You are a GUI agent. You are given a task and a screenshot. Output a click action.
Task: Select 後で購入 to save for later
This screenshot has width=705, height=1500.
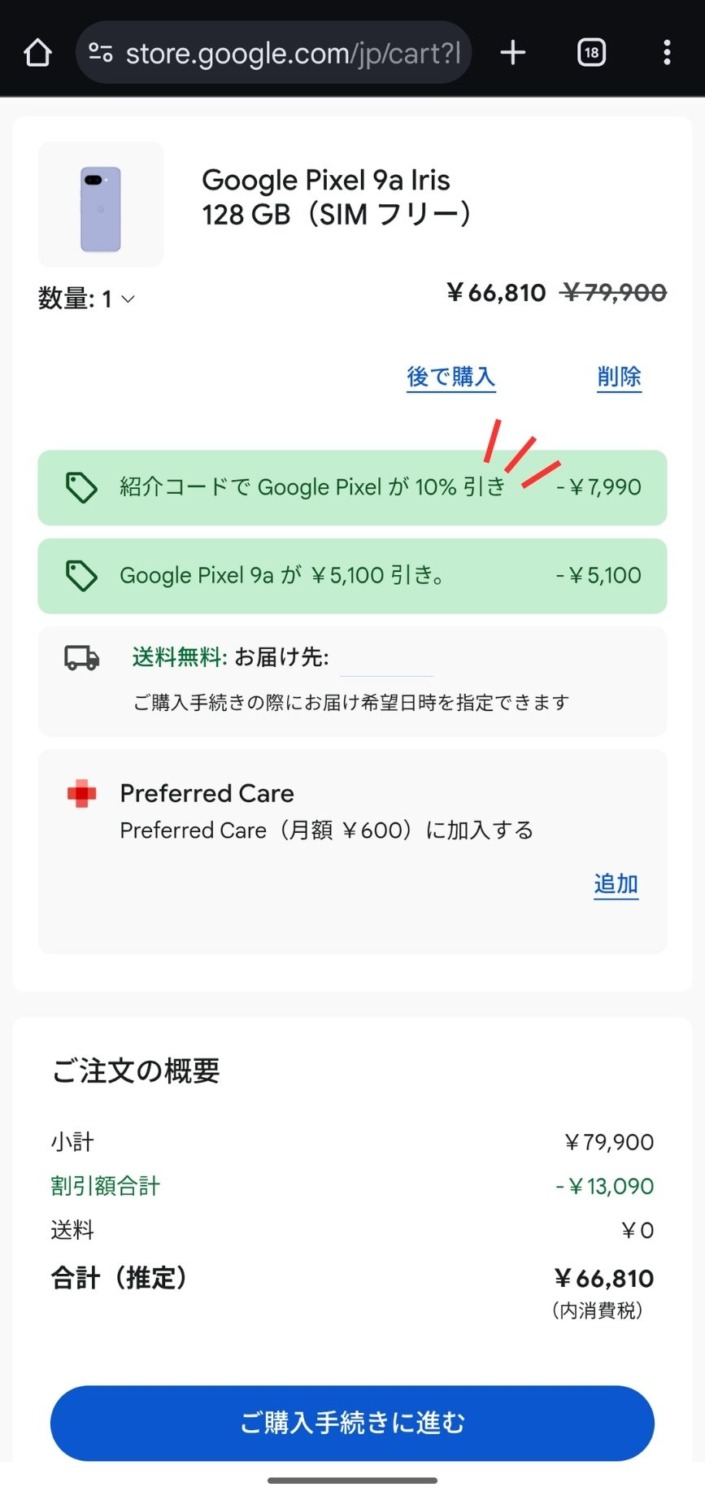click(451, 377)
